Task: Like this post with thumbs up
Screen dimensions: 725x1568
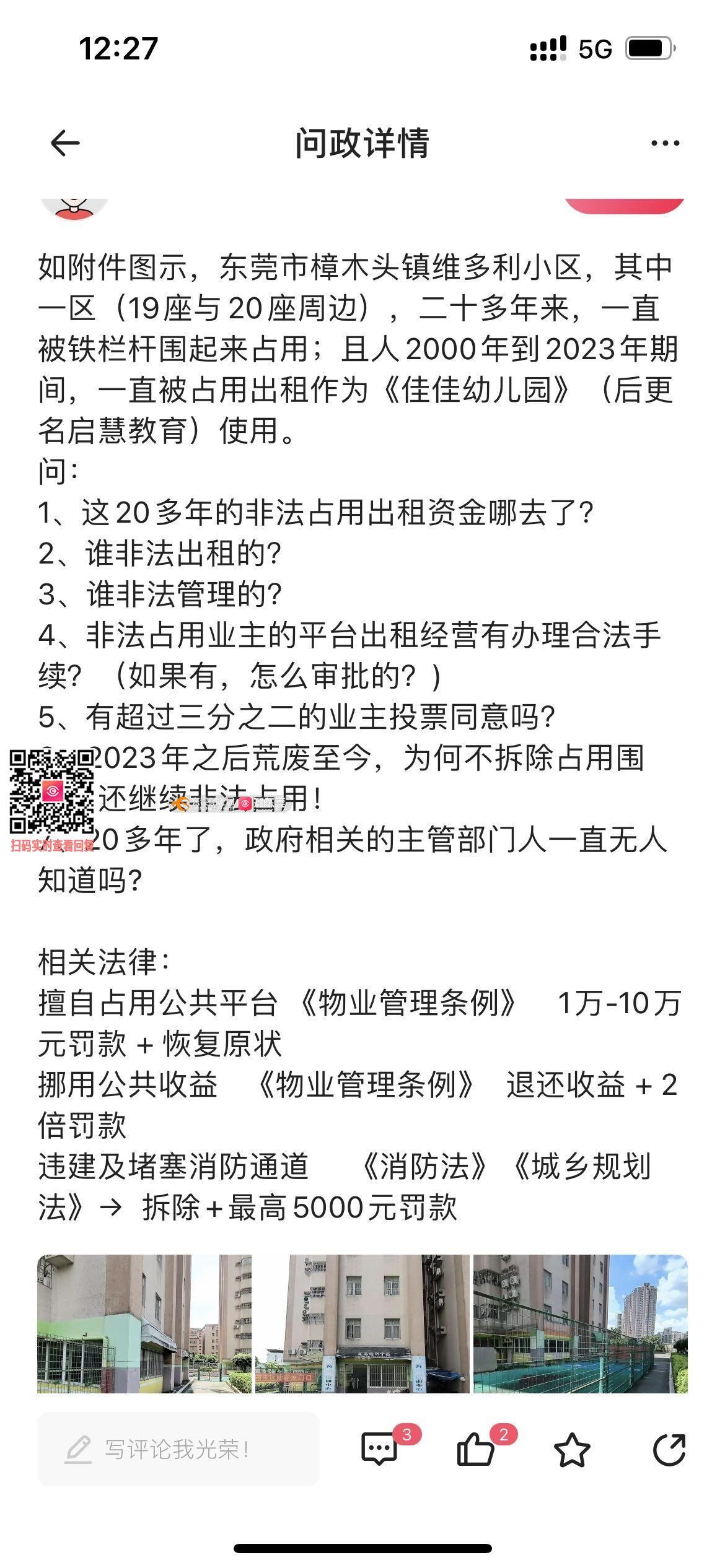Action: 475,1450
